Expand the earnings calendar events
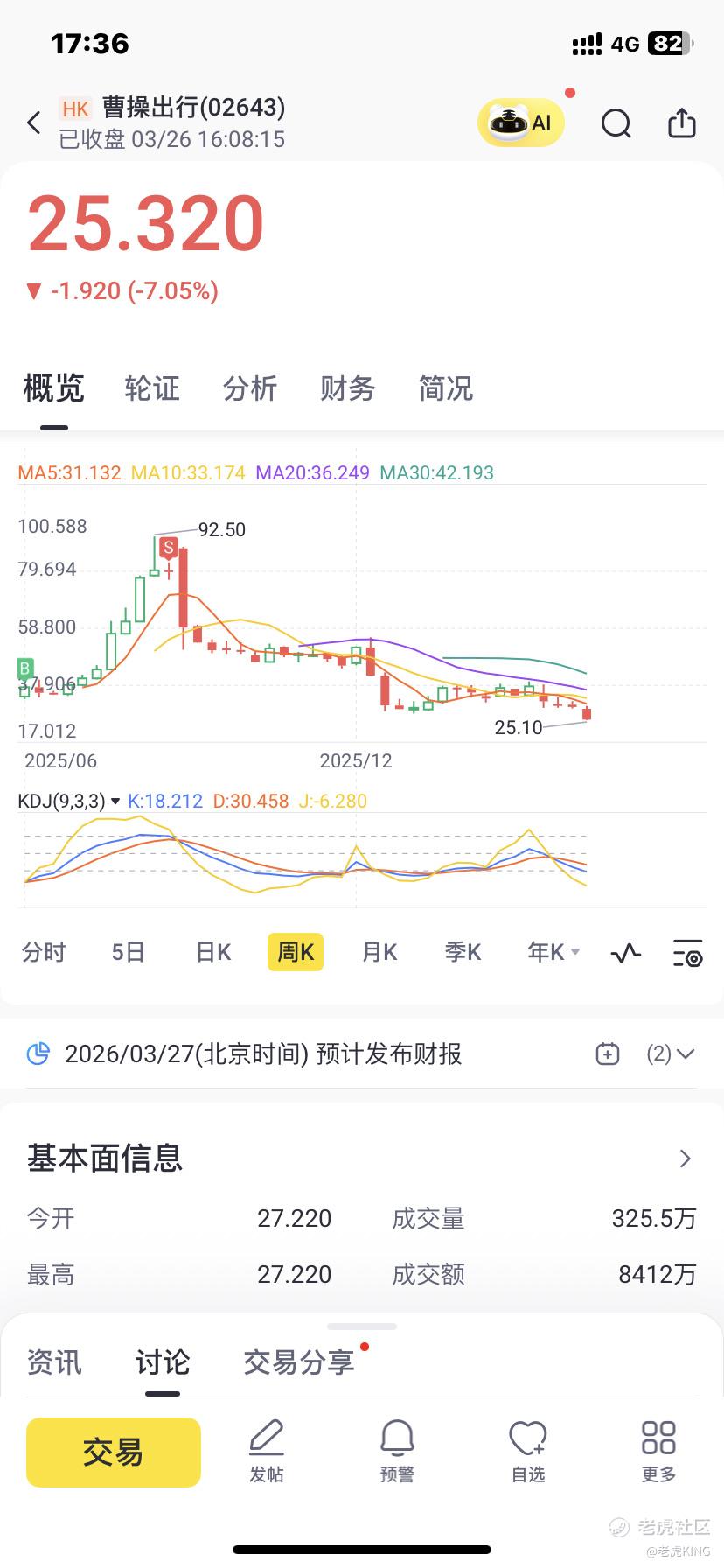The width and height of the screenshot is (724, 1568). pos(672,1053)
